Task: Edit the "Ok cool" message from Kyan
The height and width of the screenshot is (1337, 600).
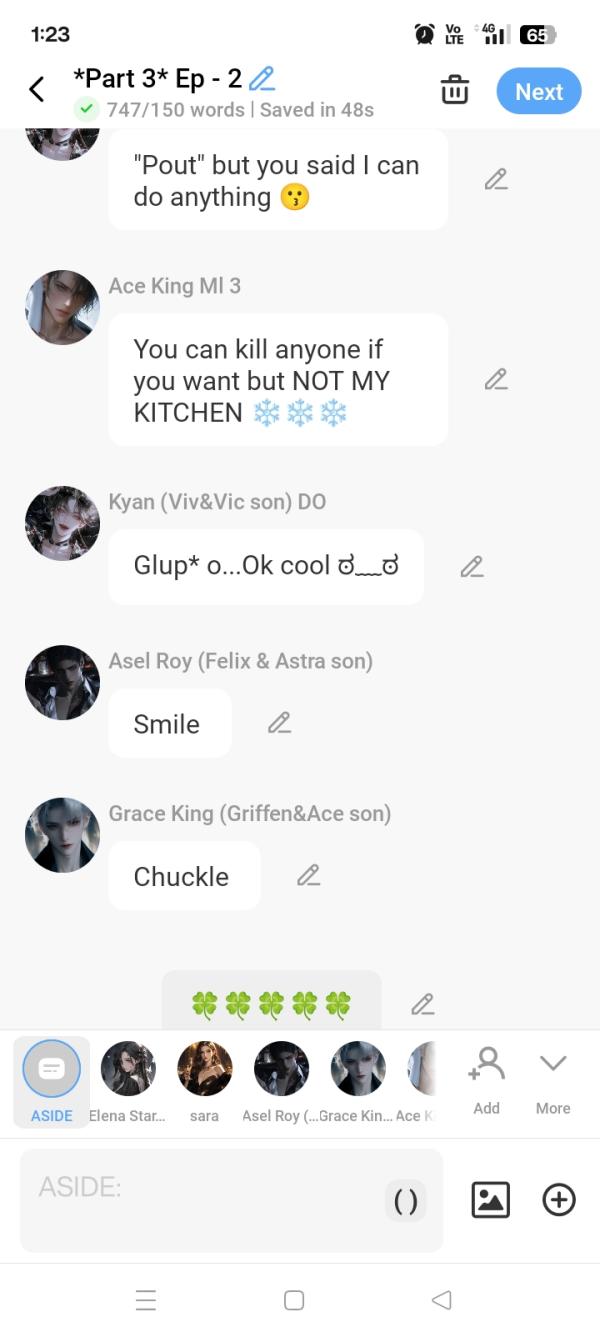Action: 472,567
